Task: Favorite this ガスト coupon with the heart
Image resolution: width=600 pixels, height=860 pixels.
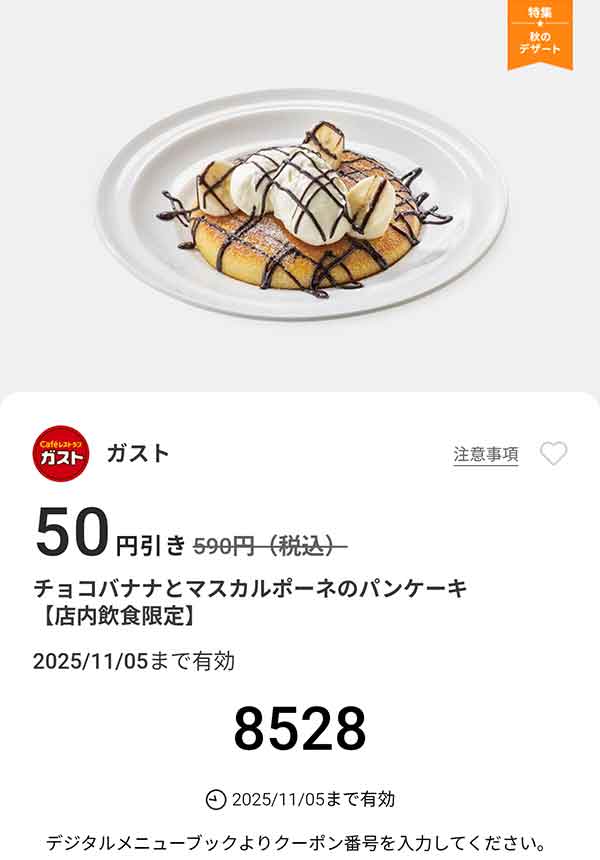Action: [x=553, y=454]
